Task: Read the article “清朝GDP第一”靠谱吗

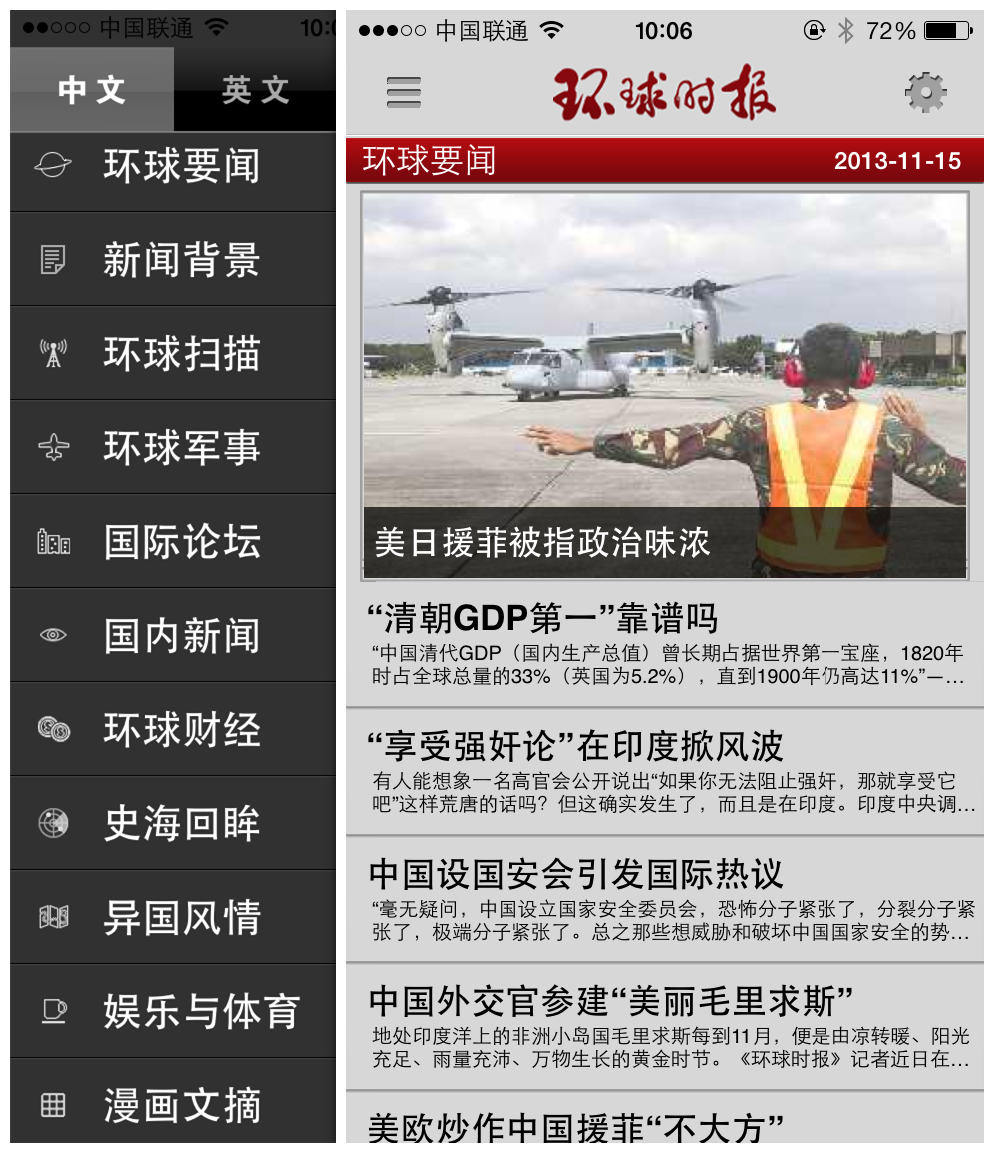Action: coord(664,645)
